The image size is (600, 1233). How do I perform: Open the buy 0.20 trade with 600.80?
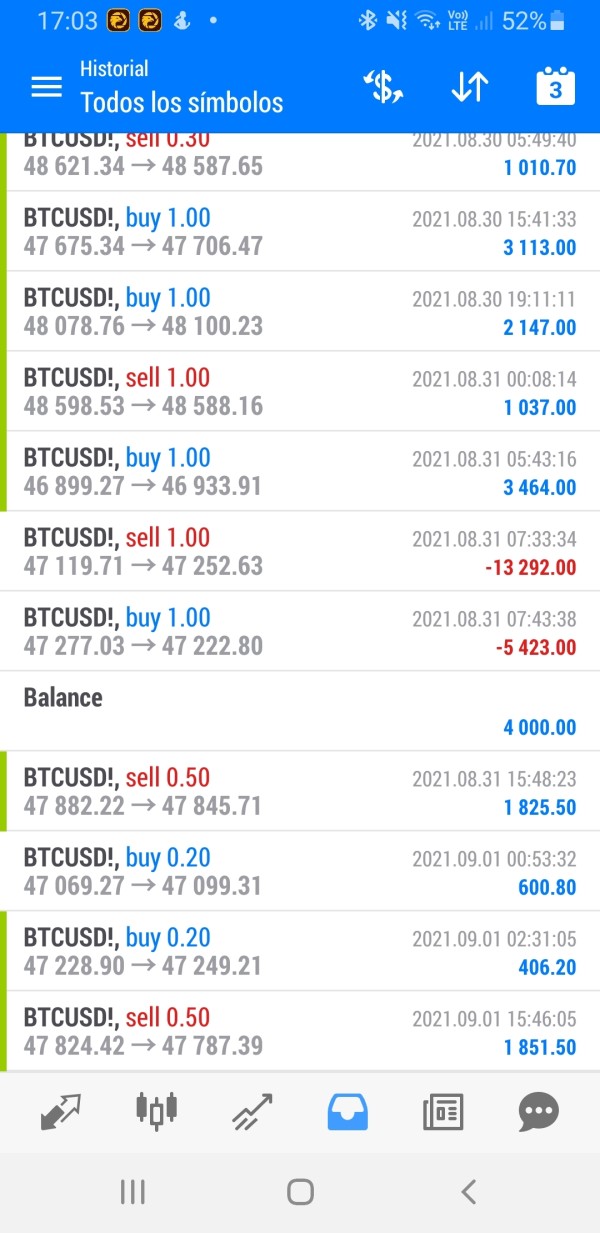pyautogui.click(x=300, y=871)
